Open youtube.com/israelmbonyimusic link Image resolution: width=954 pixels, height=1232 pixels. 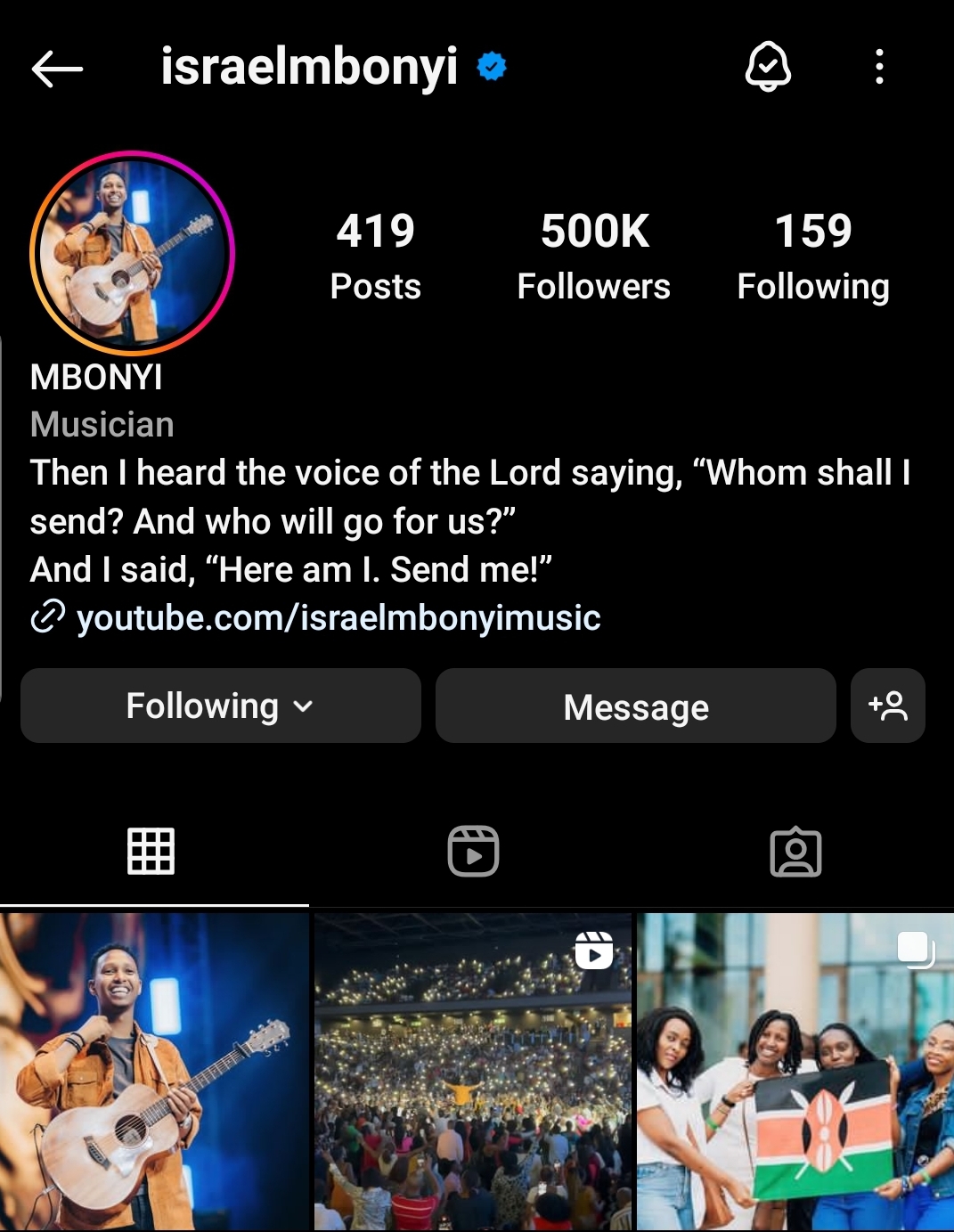click(x=338, y=617)
